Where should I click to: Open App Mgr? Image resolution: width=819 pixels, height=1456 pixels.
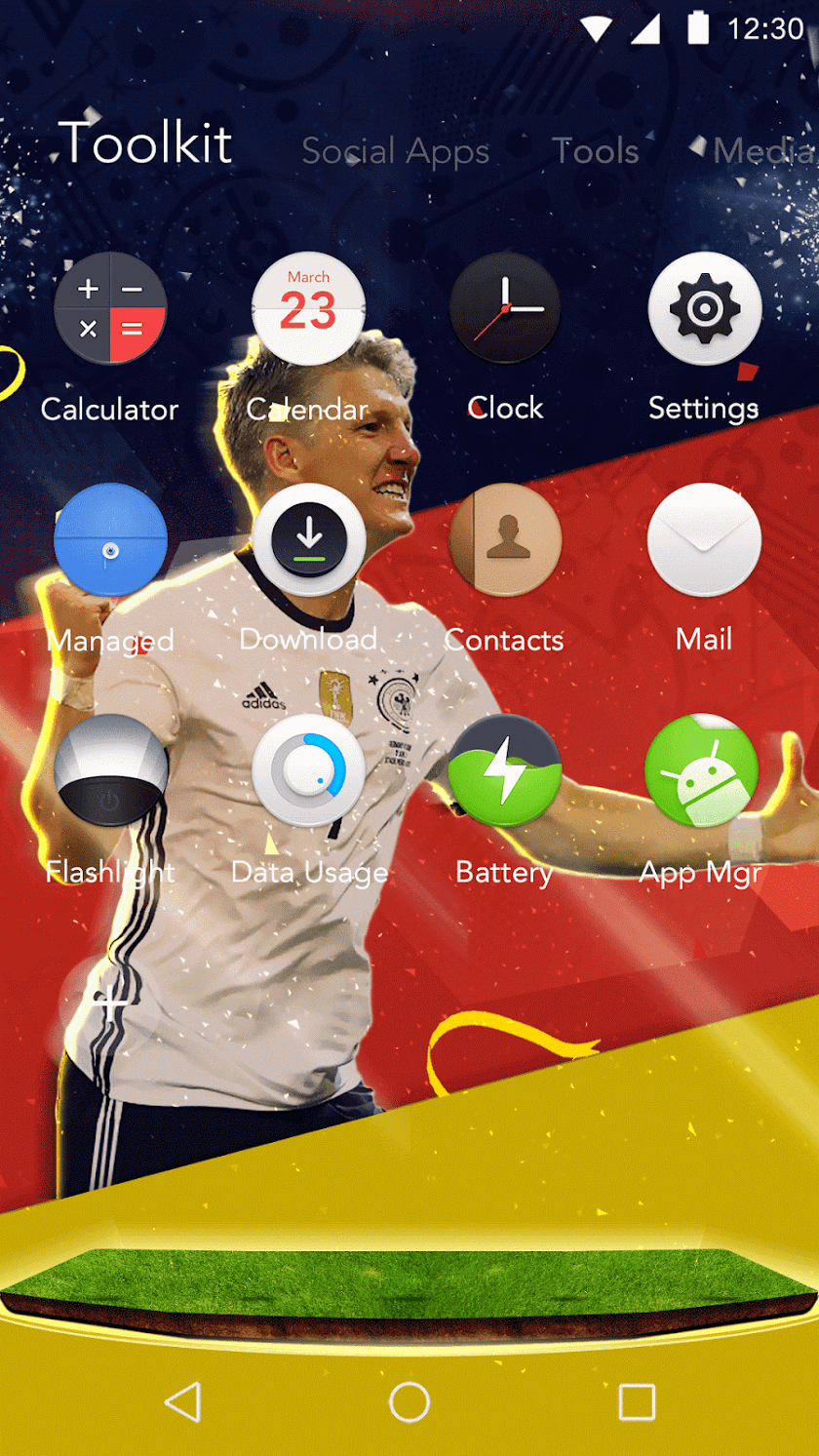[702, 770]
